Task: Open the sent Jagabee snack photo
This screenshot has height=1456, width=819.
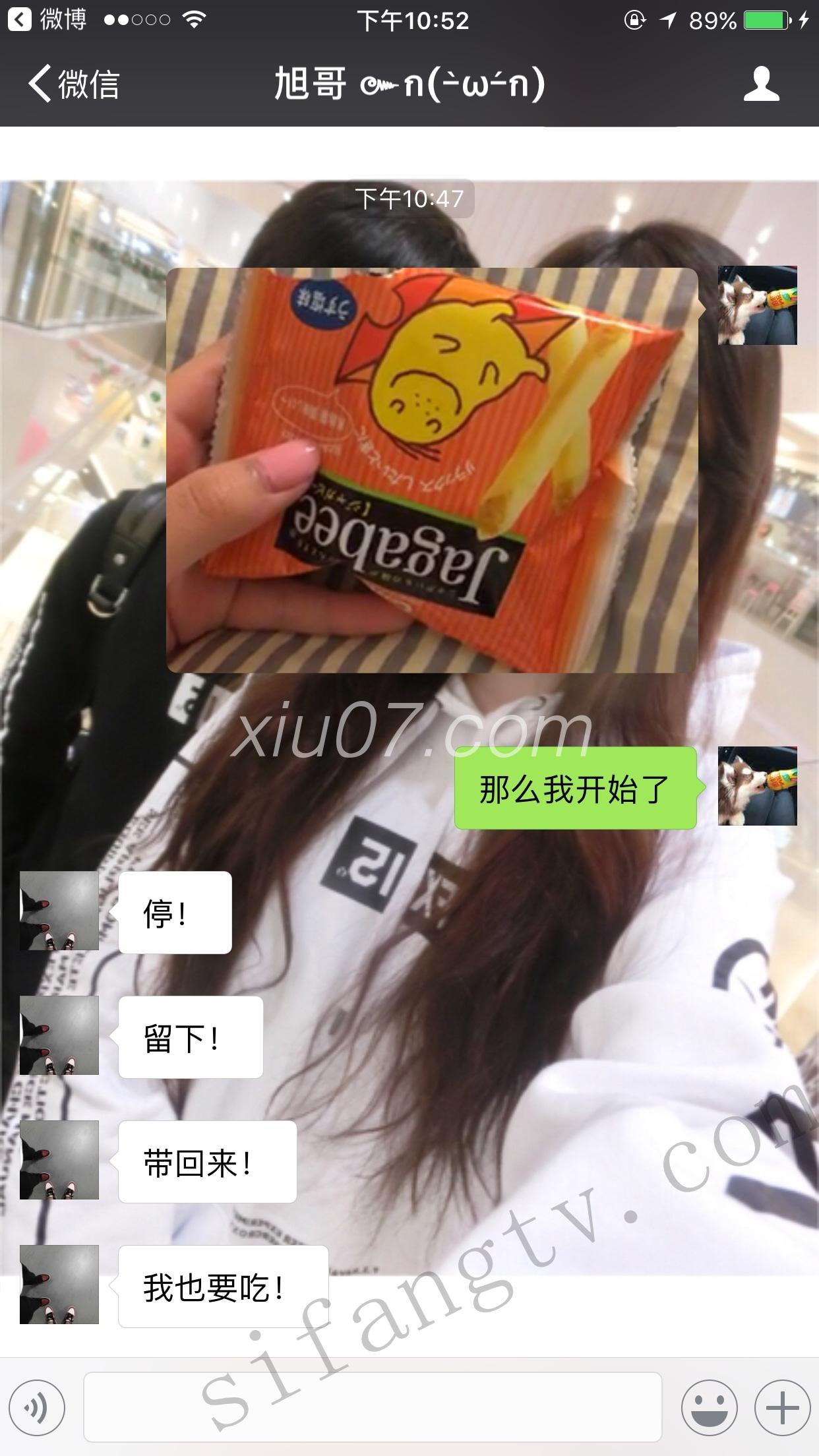Action: pos(432,470)
